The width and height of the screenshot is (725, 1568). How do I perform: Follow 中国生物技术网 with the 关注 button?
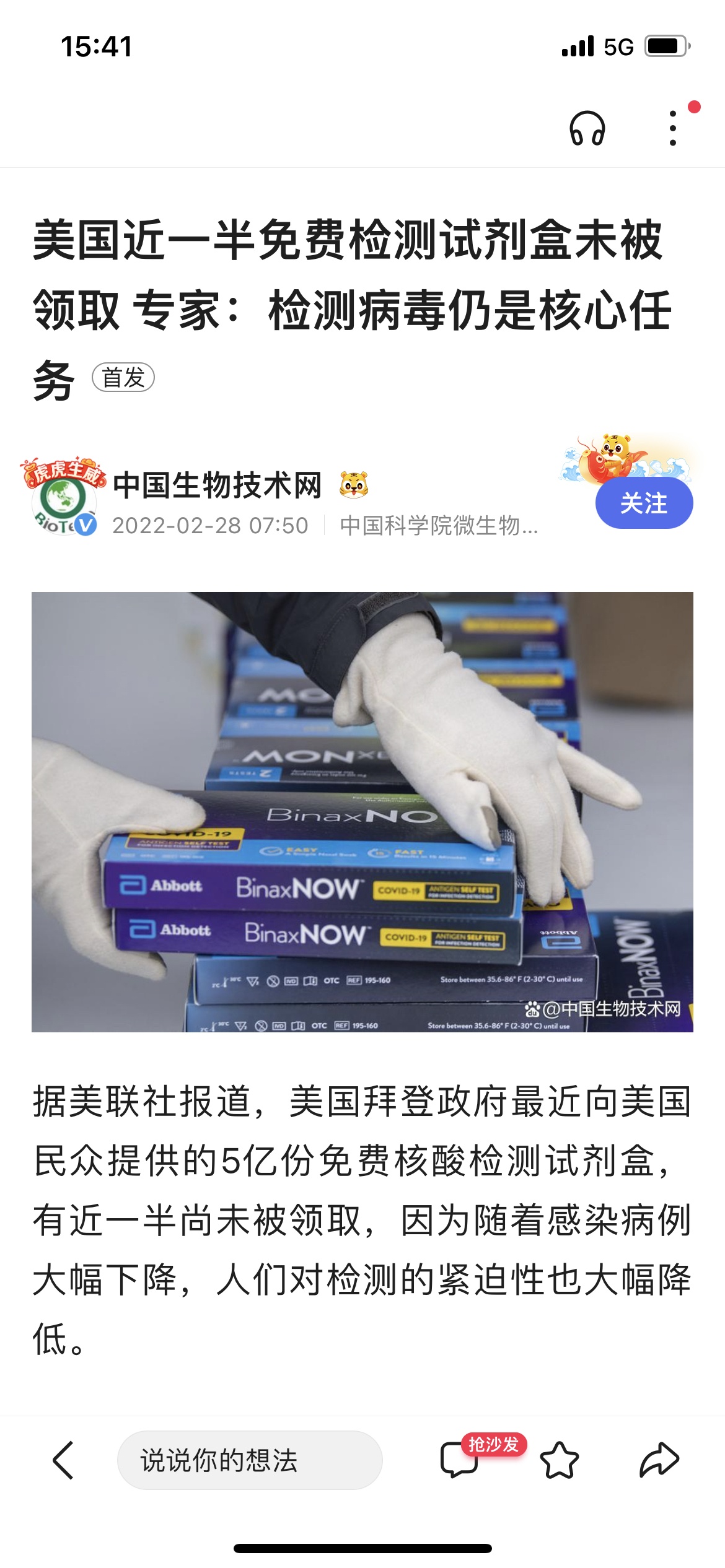coord(644,503)
